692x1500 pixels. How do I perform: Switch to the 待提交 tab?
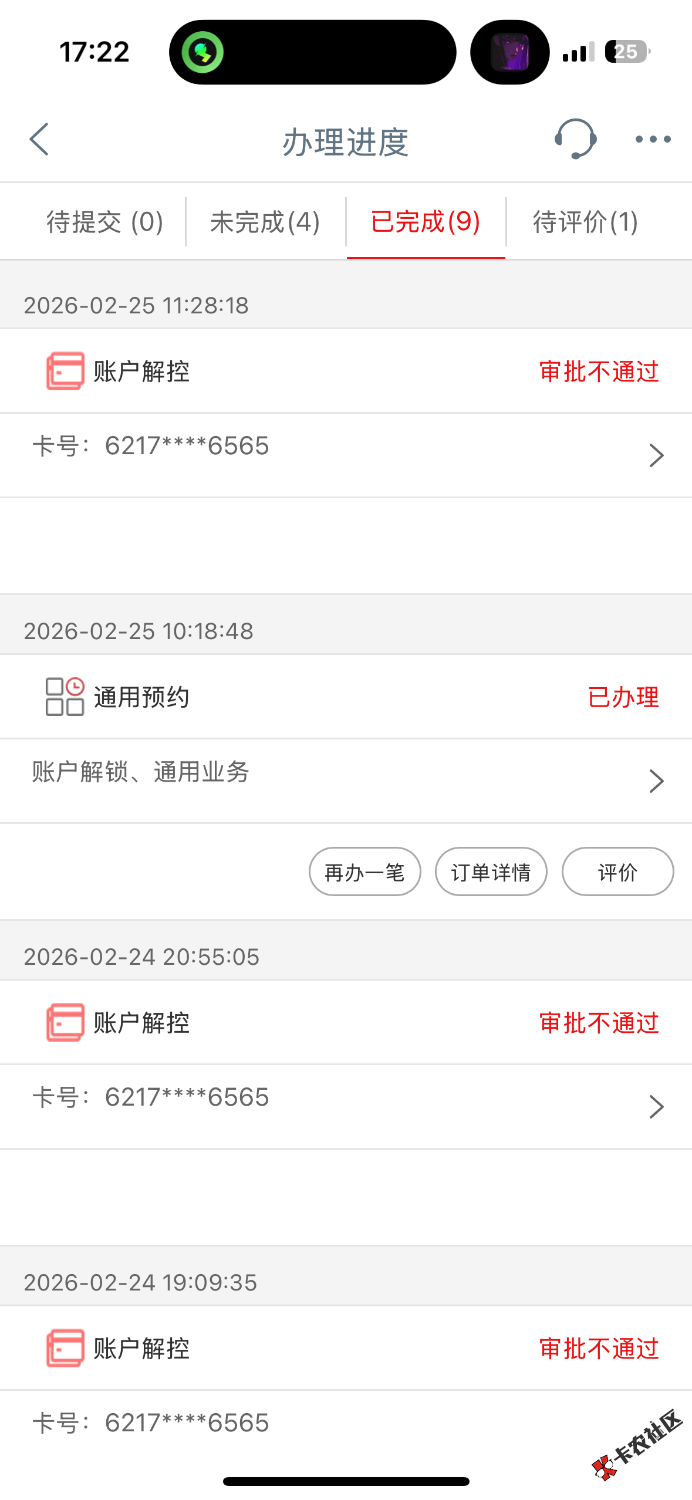pos(104,222)
